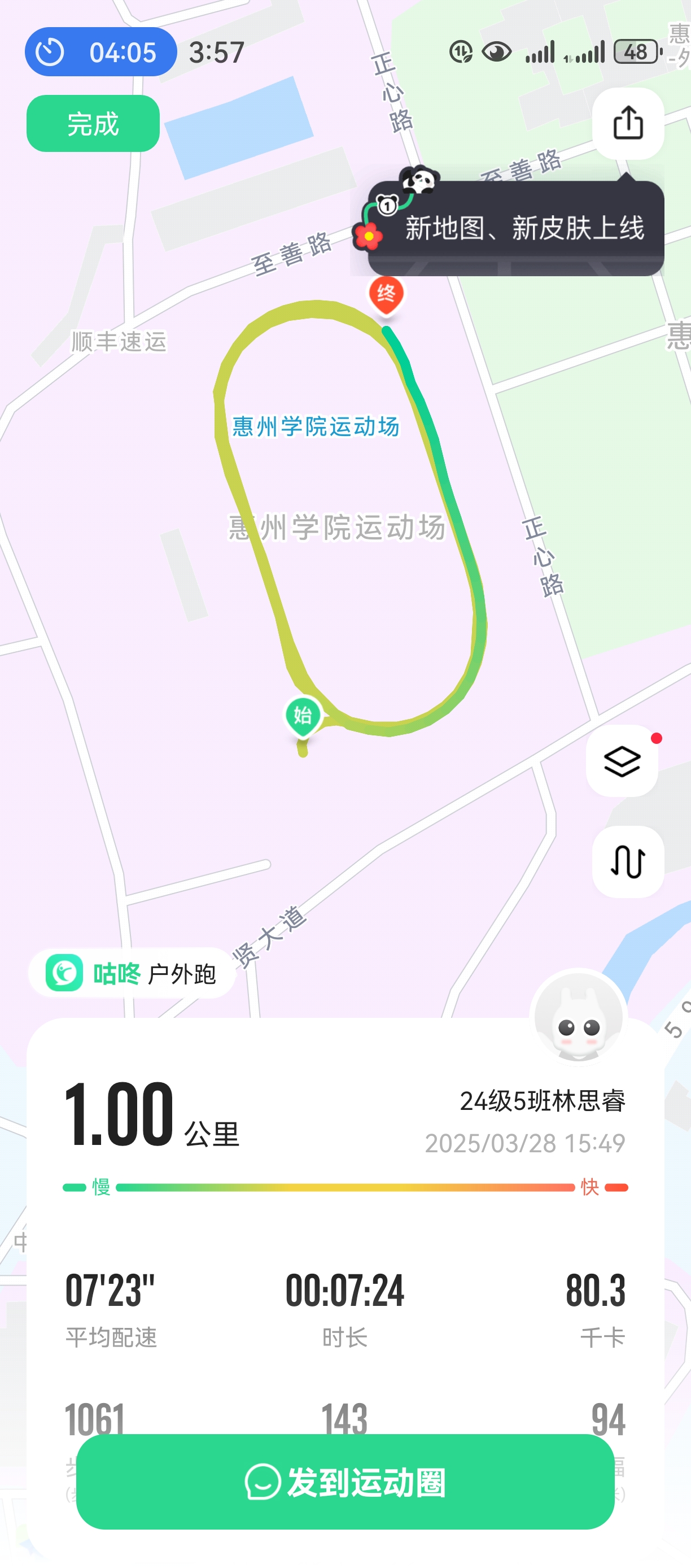Open the map layers button
This screenshot has height=1568, width=691.
pyautogui.click(x=622, y=761)
